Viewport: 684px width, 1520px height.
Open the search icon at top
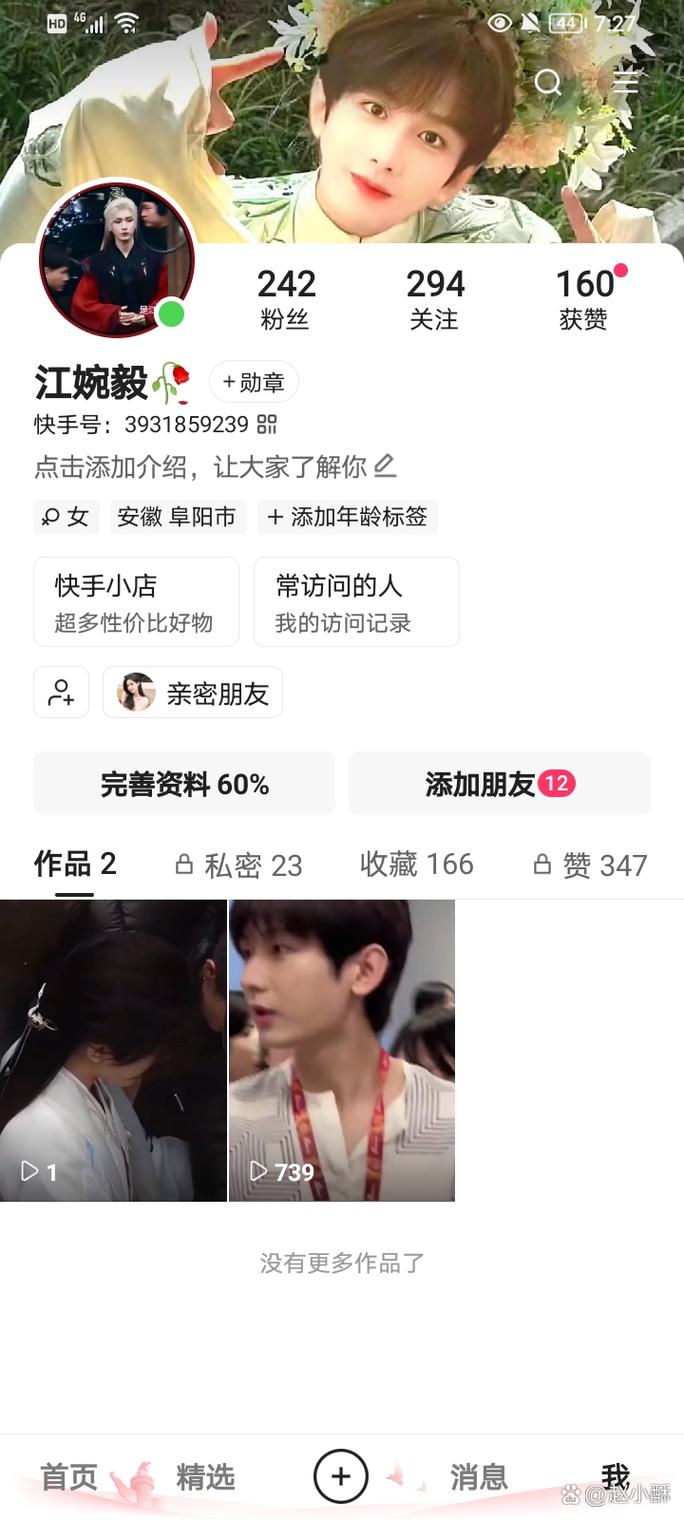(x=548, y=82)
